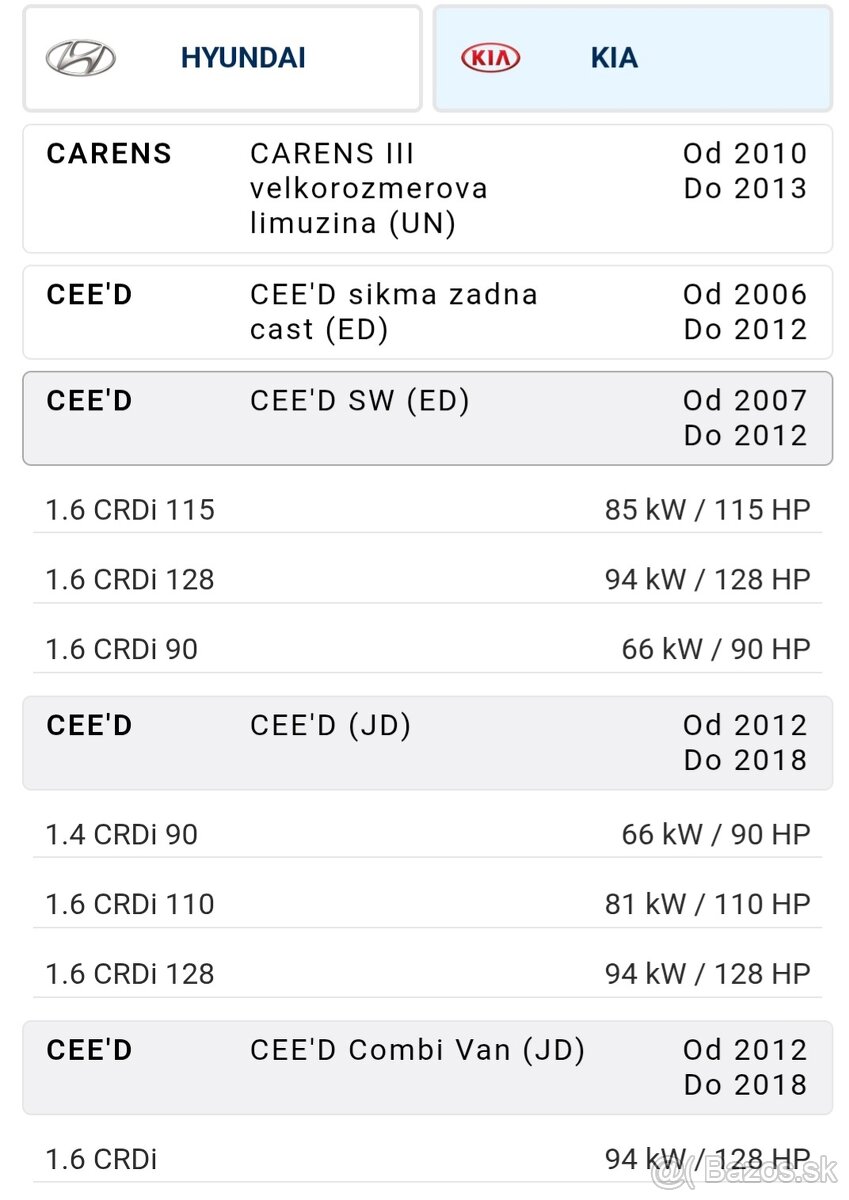Collapse the CEE'D Combi Van (JD) section
849x1200 pixels.
point(427,1067)
